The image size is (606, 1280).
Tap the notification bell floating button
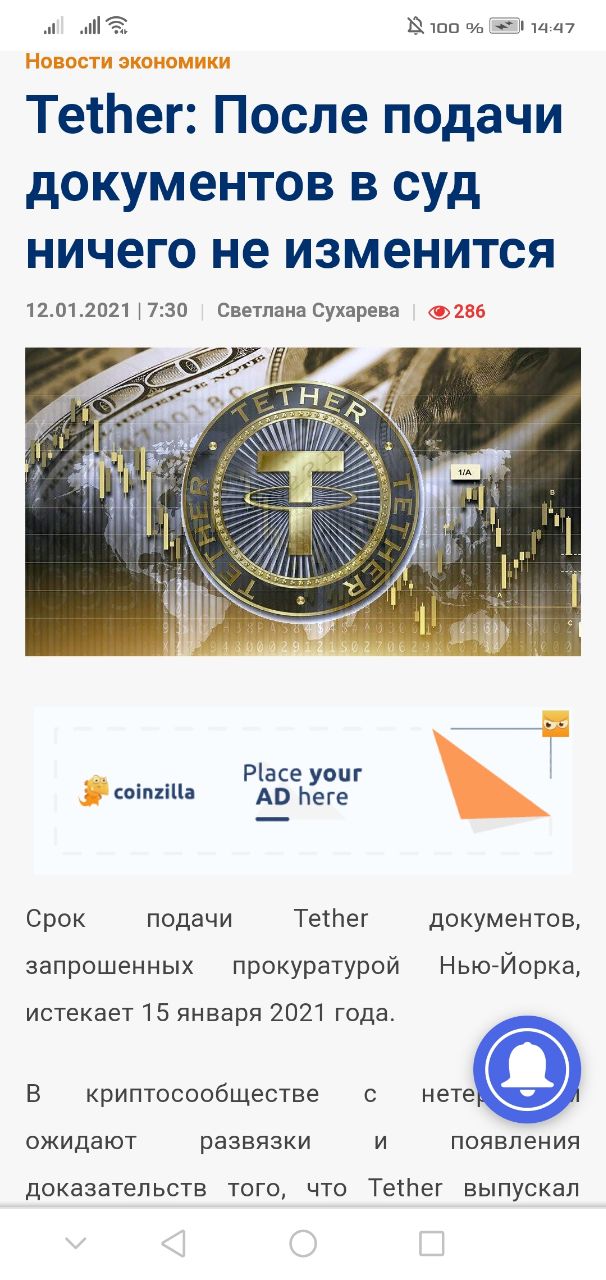click(x=526, y=1069)
